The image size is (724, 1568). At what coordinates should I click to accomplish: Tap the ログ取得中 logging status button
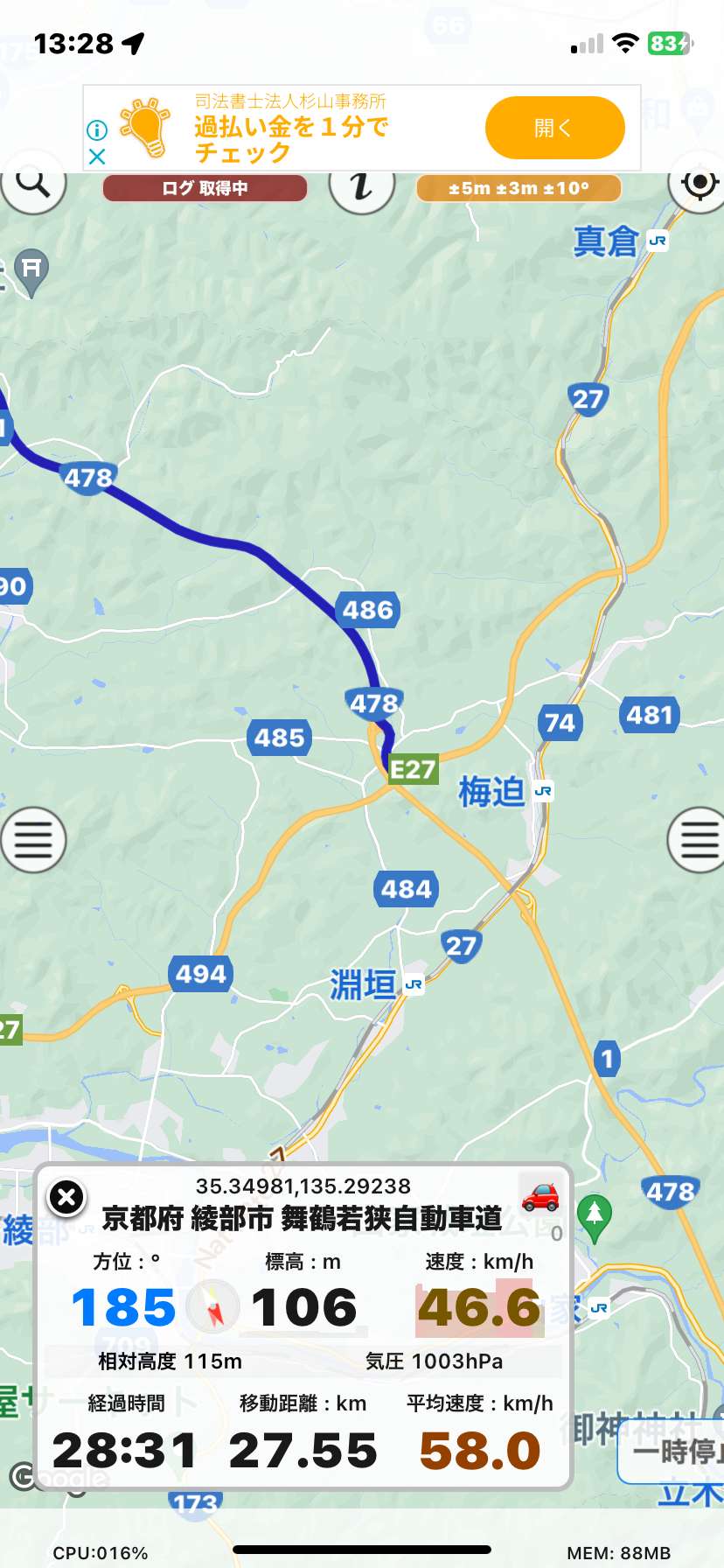click(205, 188)
